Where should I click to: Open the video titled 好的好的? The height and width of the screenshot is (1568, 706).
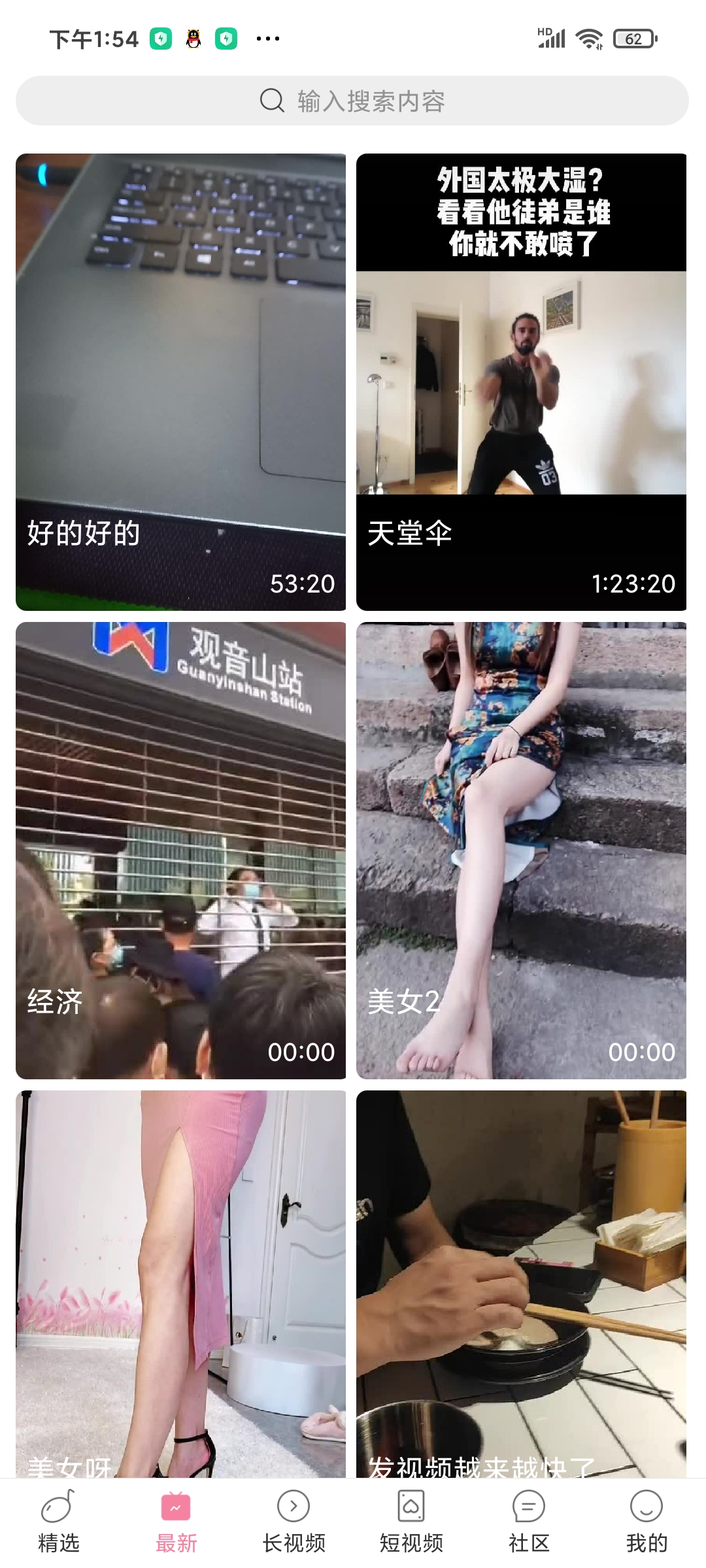coord(180,382)
